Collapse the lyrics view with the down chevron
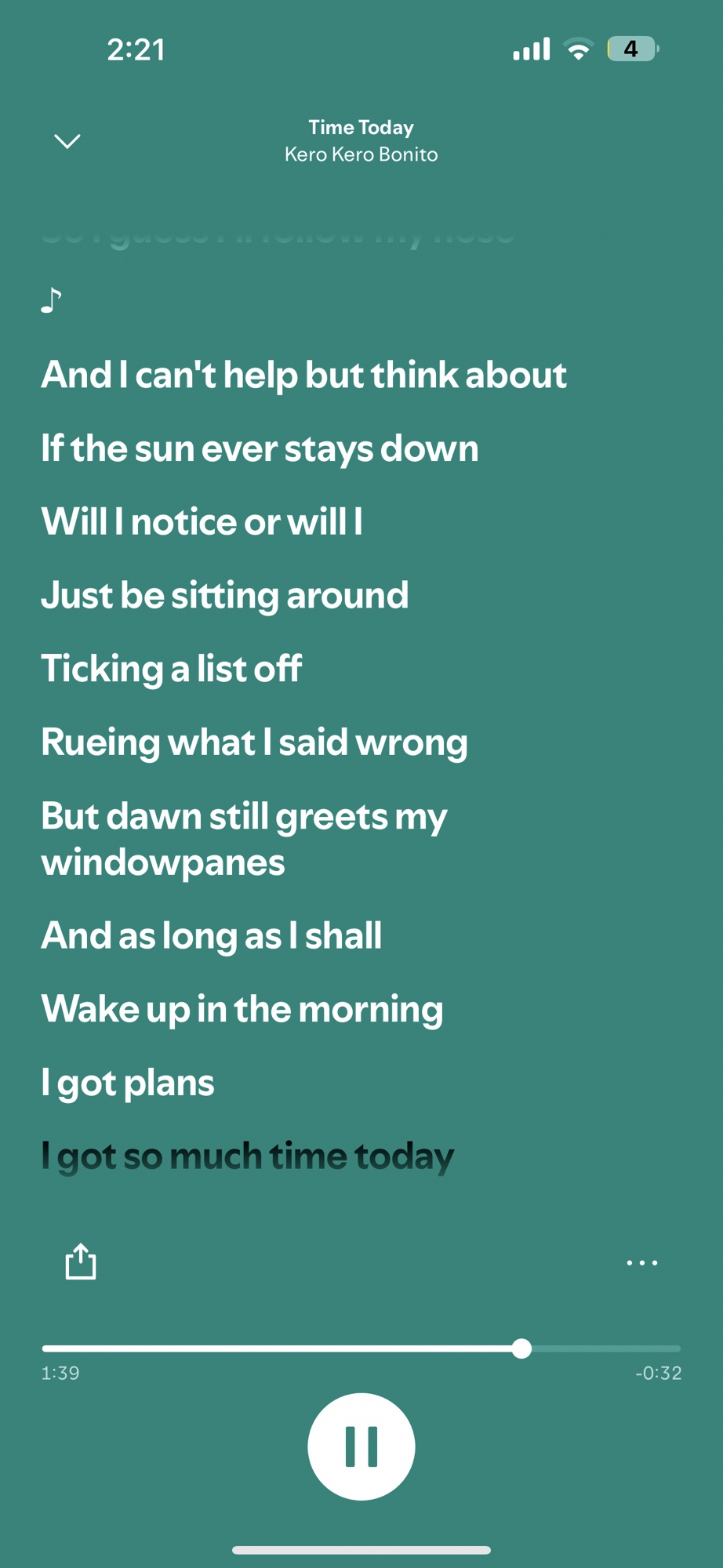Image resolution: width=723 pixels, height=1568 pixels. pos(67,141)
